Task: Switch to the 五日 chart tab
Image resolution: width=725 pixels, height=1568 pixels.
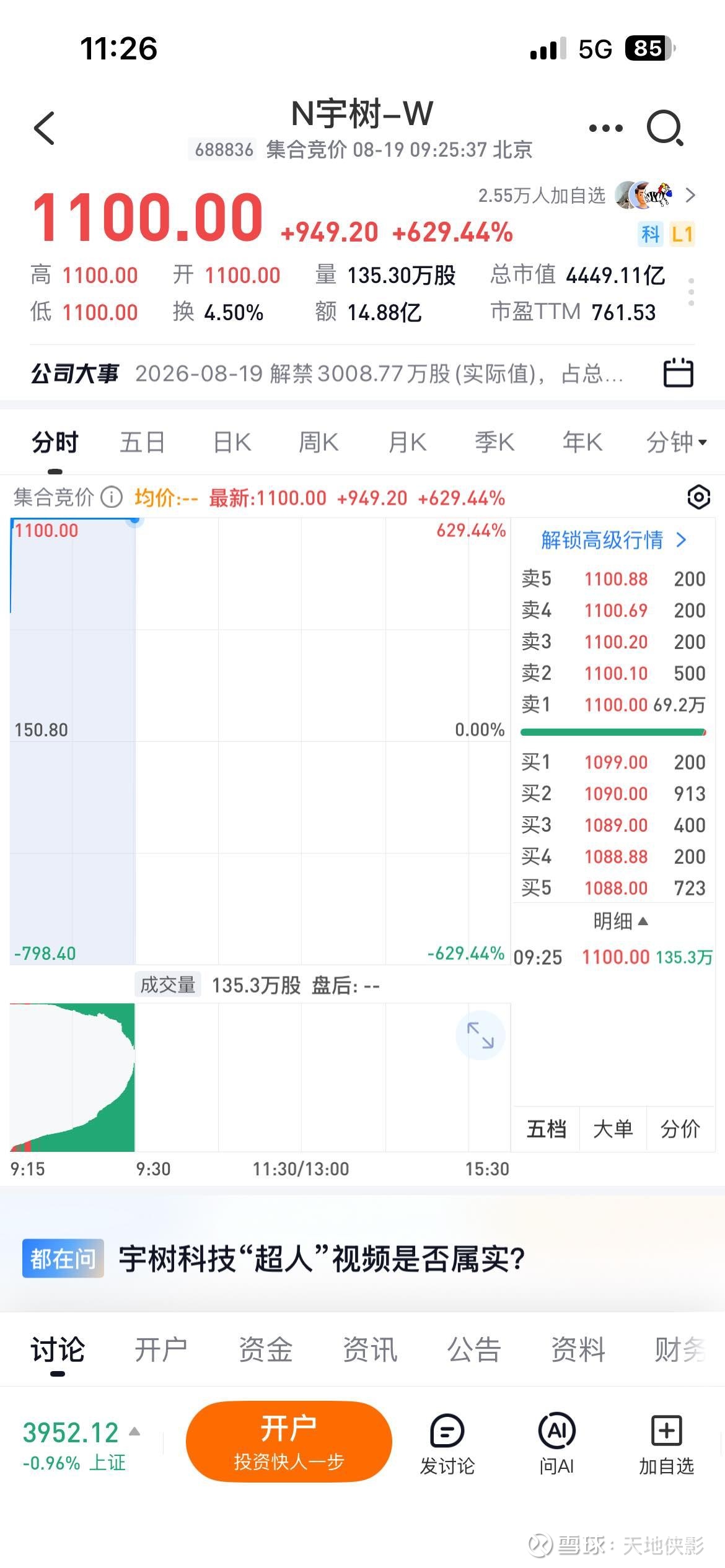Action: [x=143, y=443]
